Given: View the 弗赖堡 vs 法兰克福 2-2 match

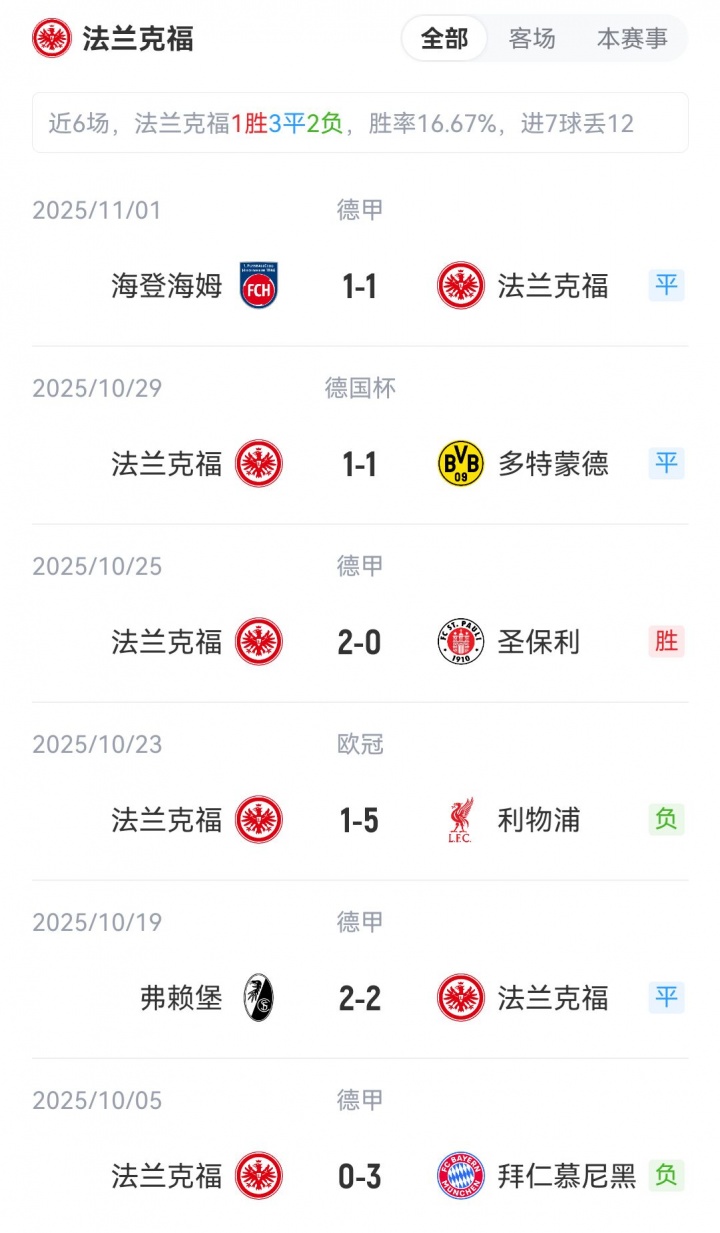Looking at the screenshot, I should 359,999.
